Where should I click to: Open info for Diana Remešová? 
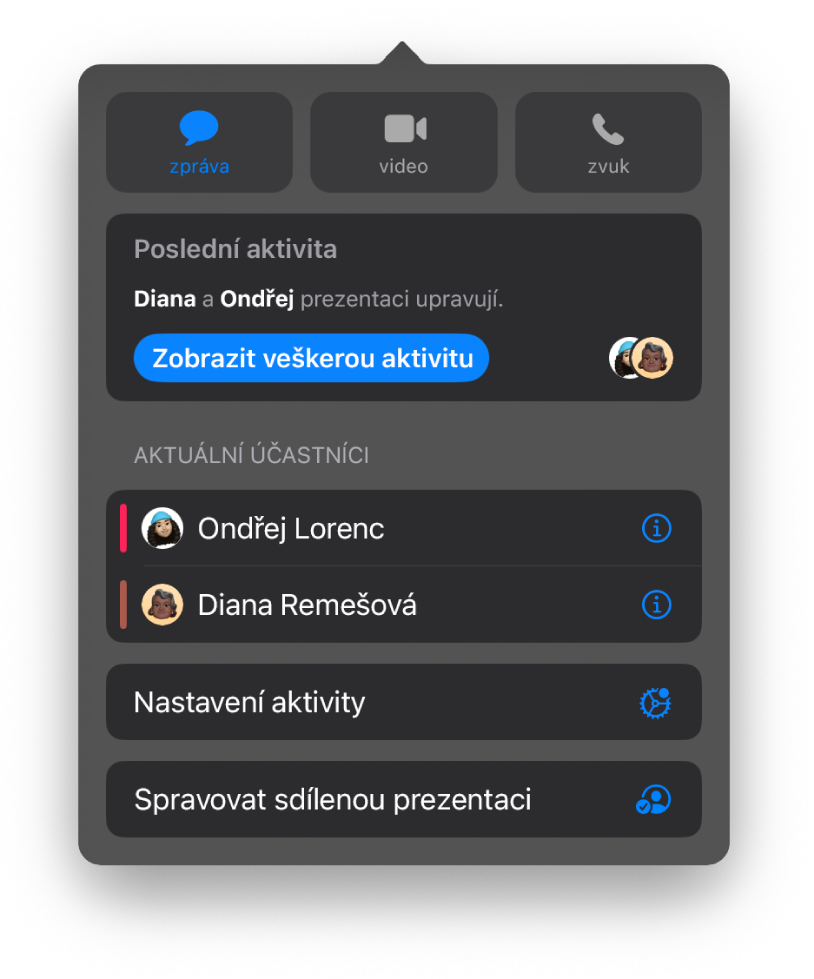(x=656, y=605)
